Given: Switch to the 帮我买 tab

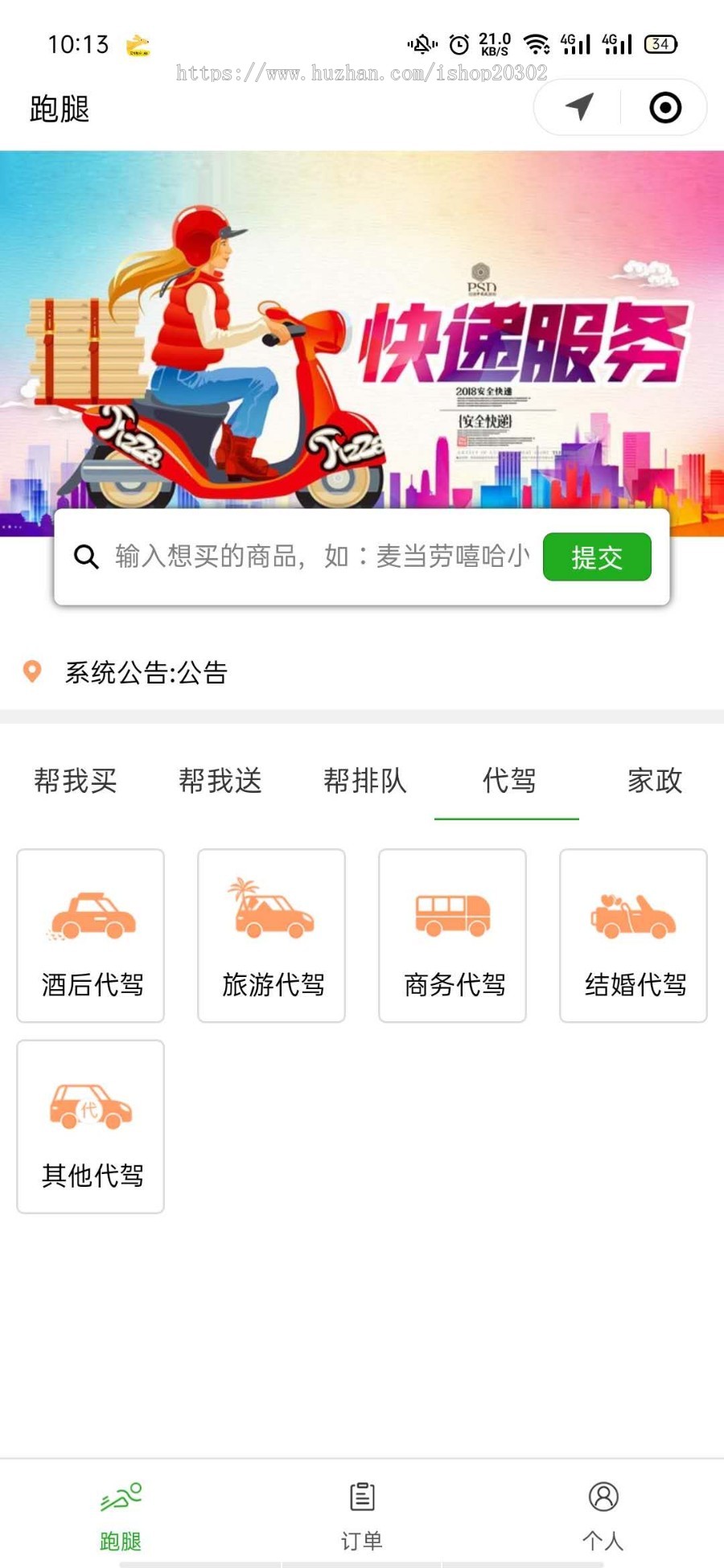Looking at the screenshot, I should [76, 781].
